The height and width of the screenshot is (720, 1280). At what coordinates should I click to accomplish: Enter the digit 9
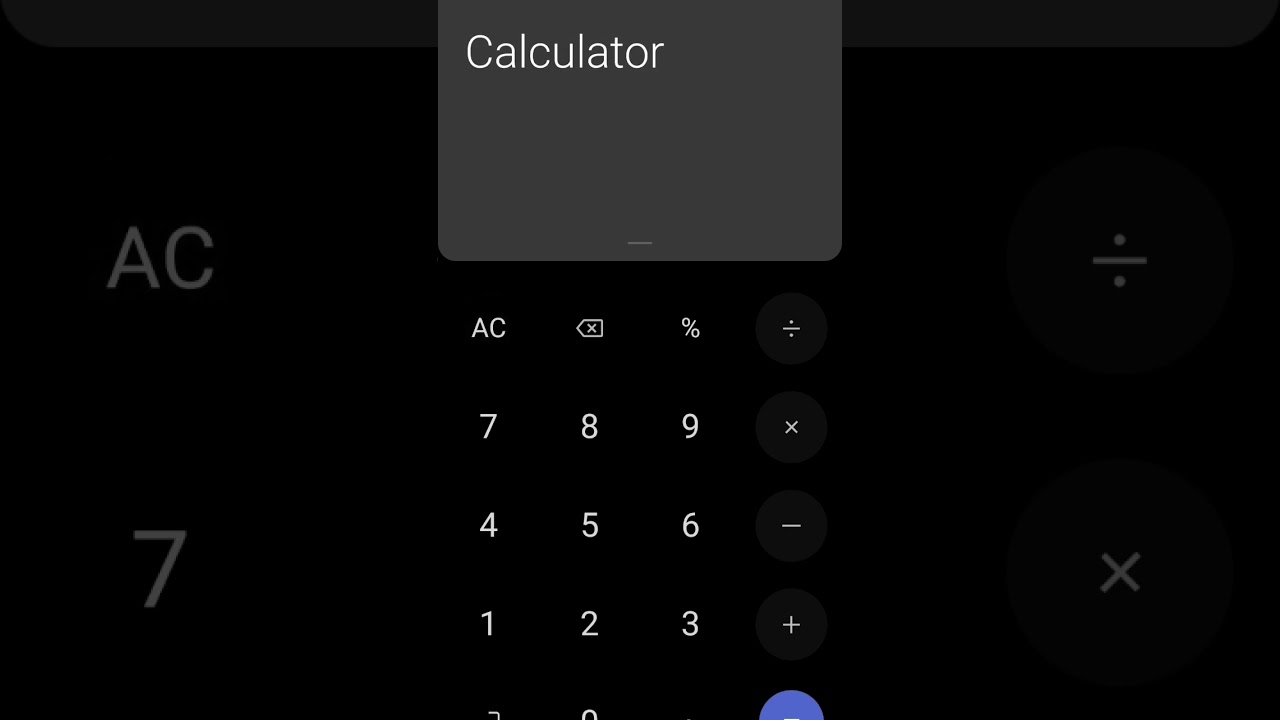(x=690, y=427)
